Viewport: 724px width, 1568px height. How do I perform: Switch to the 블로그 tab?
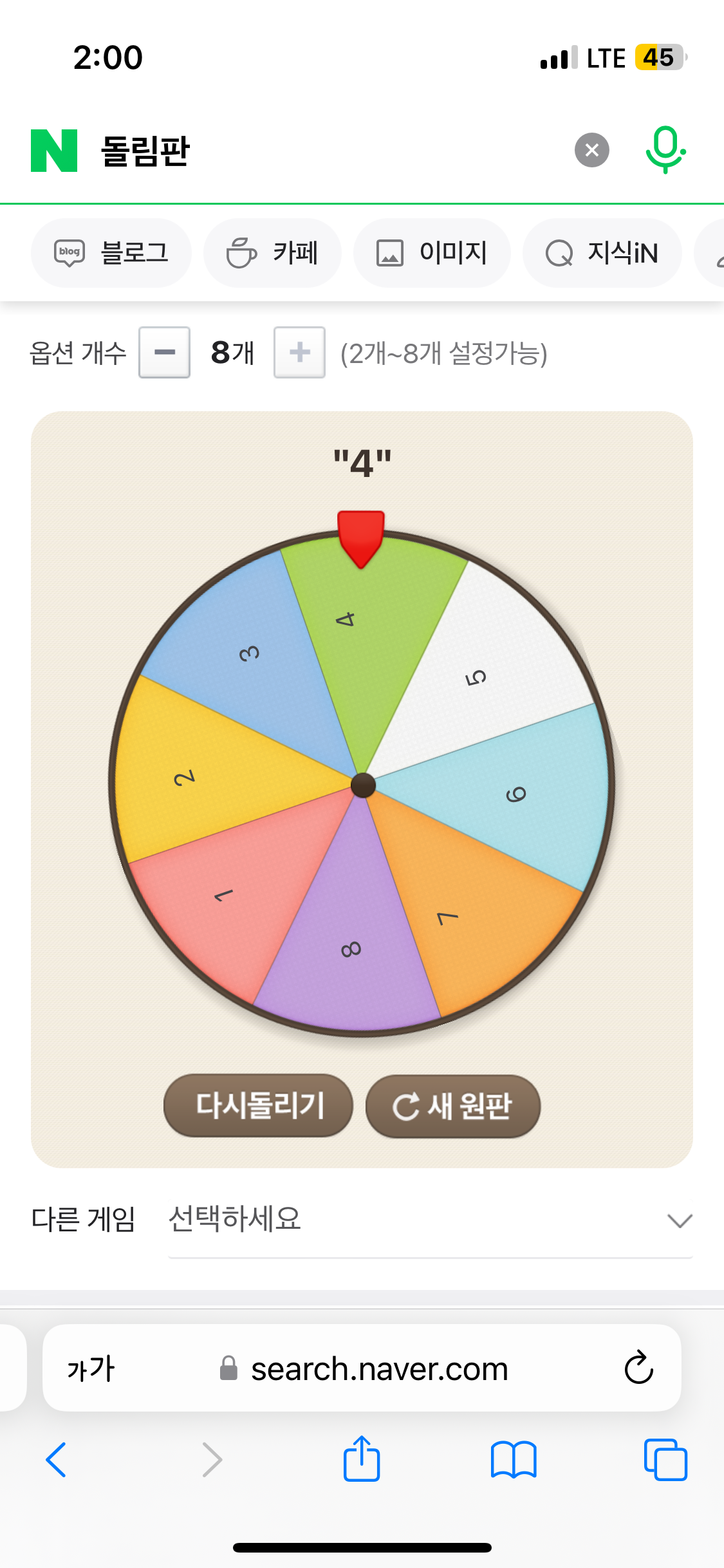click(111, 253)
